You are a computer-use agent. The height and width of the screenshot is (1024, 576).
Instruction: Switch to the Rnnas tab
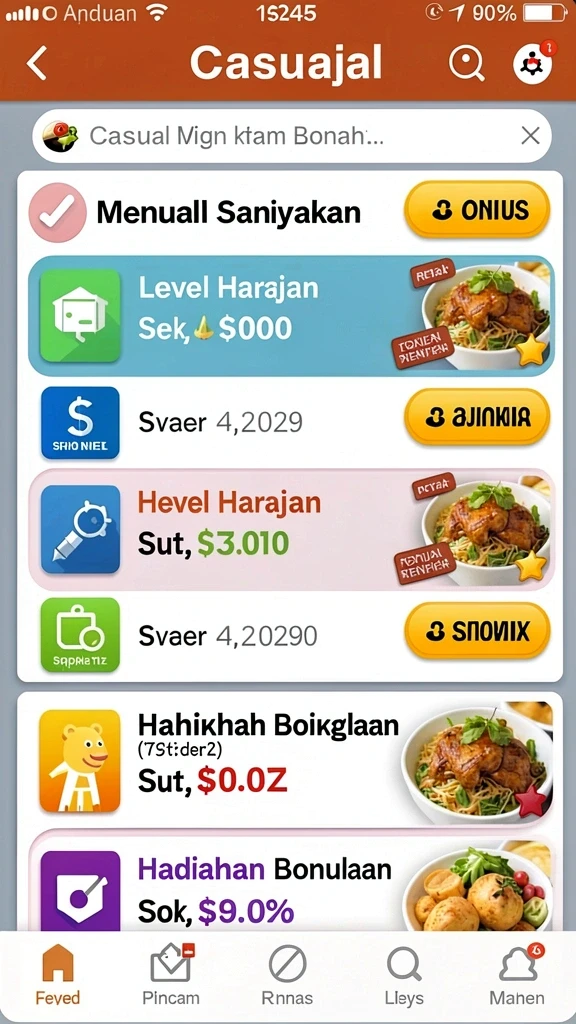[x=287, y=974]
